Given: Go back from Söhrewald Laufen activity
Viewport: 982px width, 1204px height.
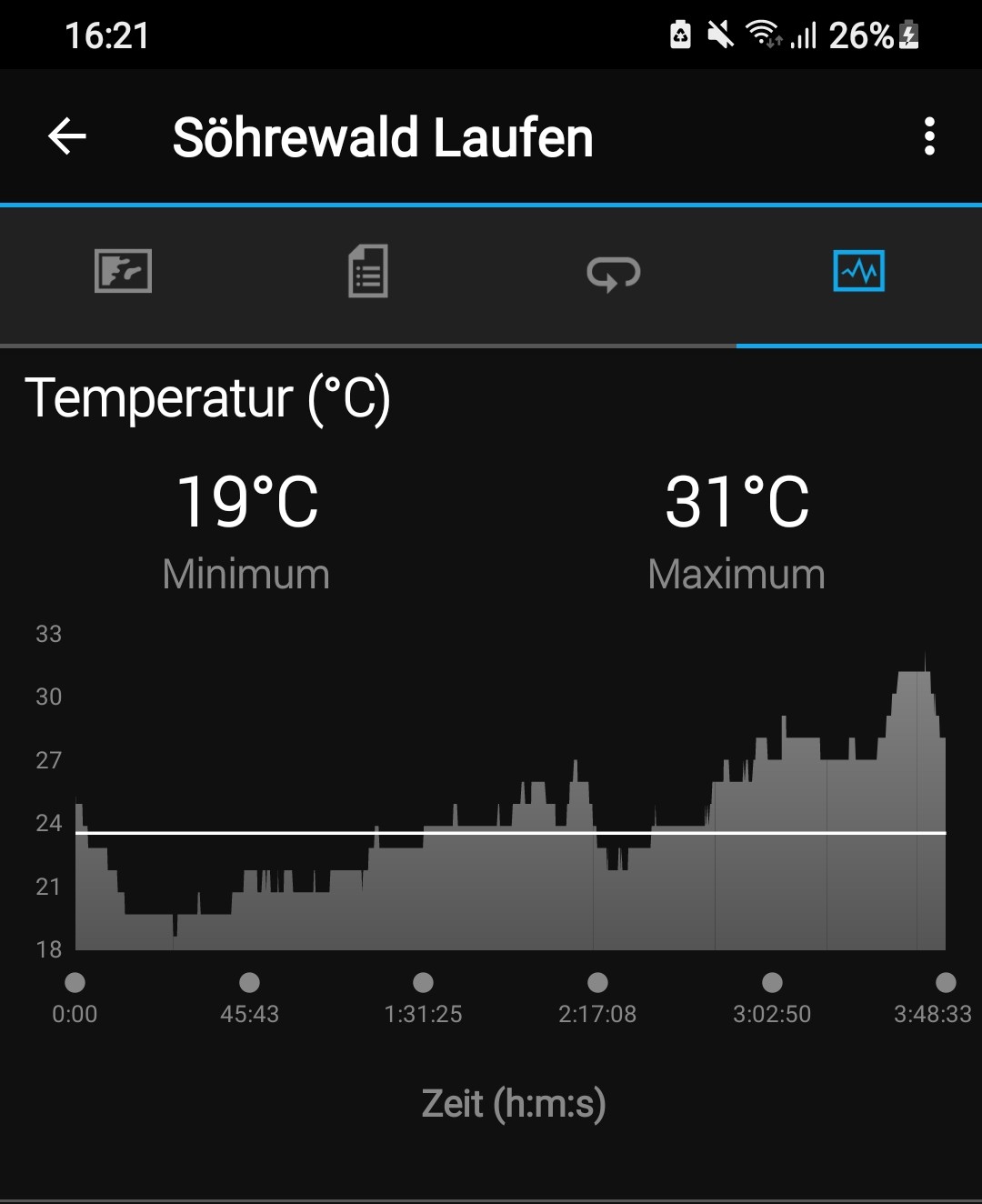Looking at the screenshot, I should (67, 137).
